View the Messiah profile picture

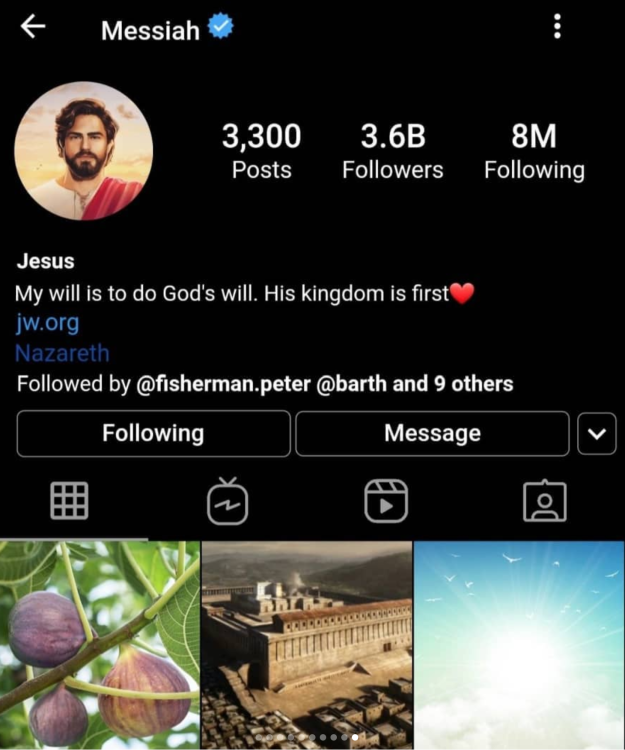click(83, 151)
